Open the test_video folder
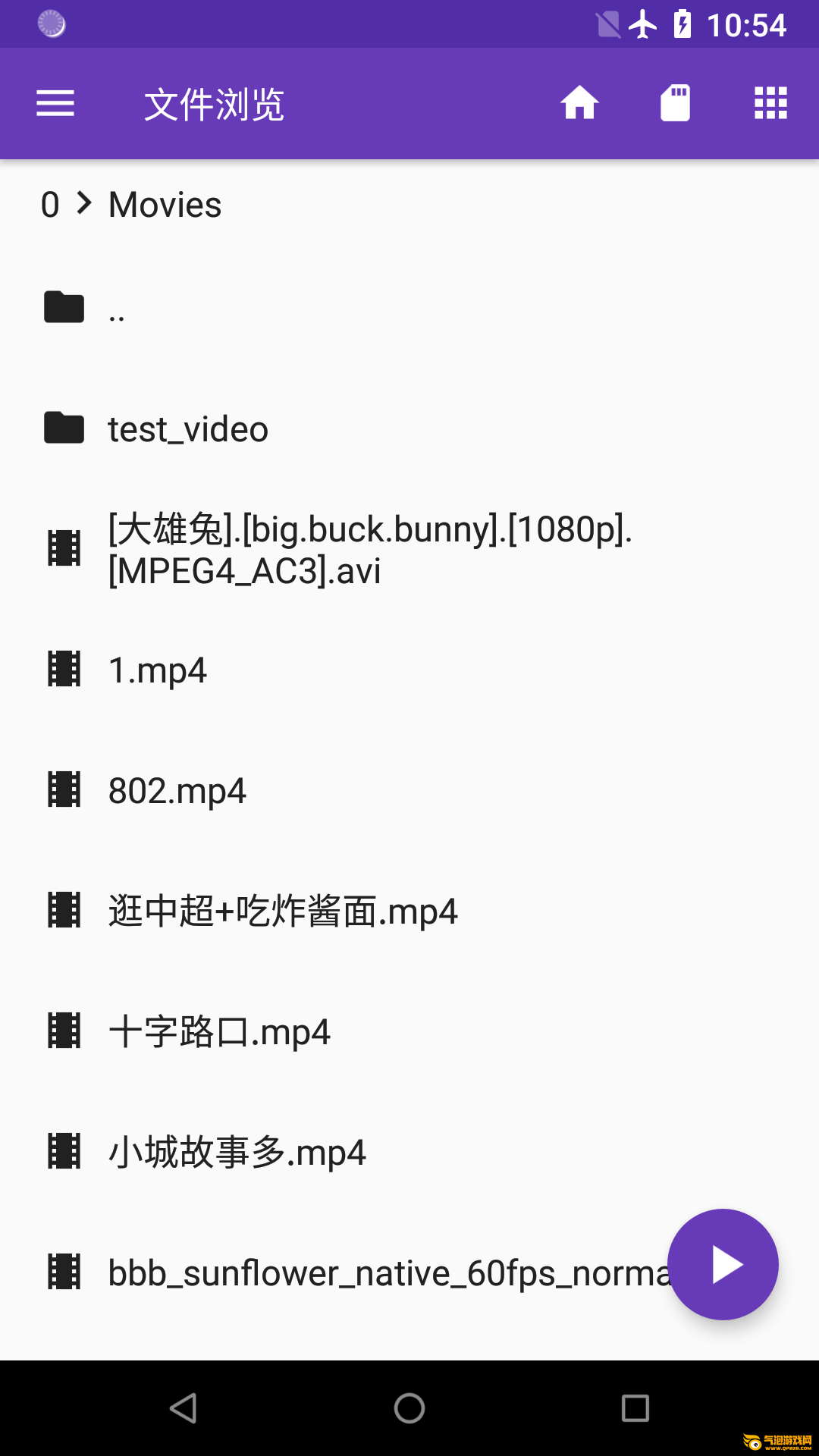The image size is (819, 1456). pyautogui.click(x=409, y=428)
